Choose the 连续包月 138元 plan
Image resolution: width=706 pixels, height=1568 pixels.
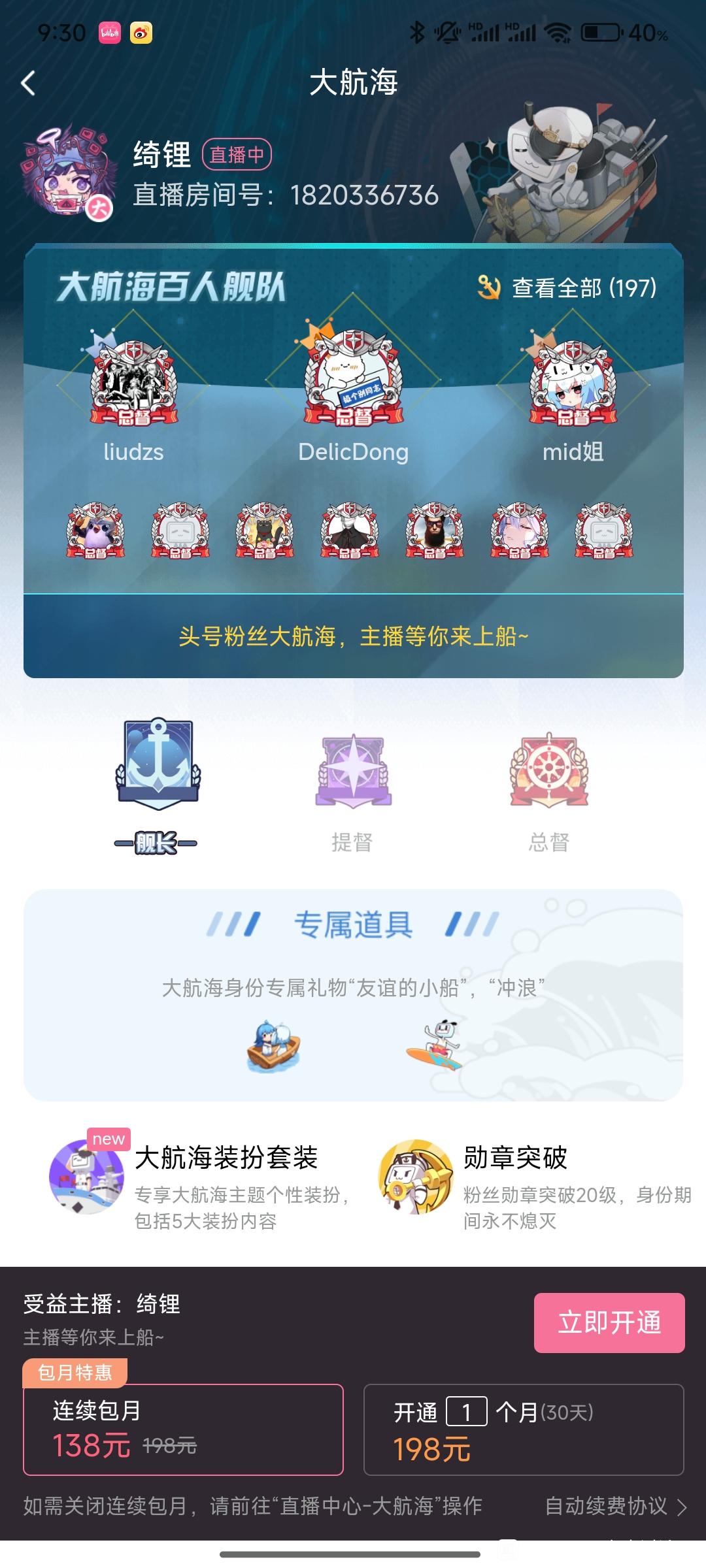click(183, 1429)
